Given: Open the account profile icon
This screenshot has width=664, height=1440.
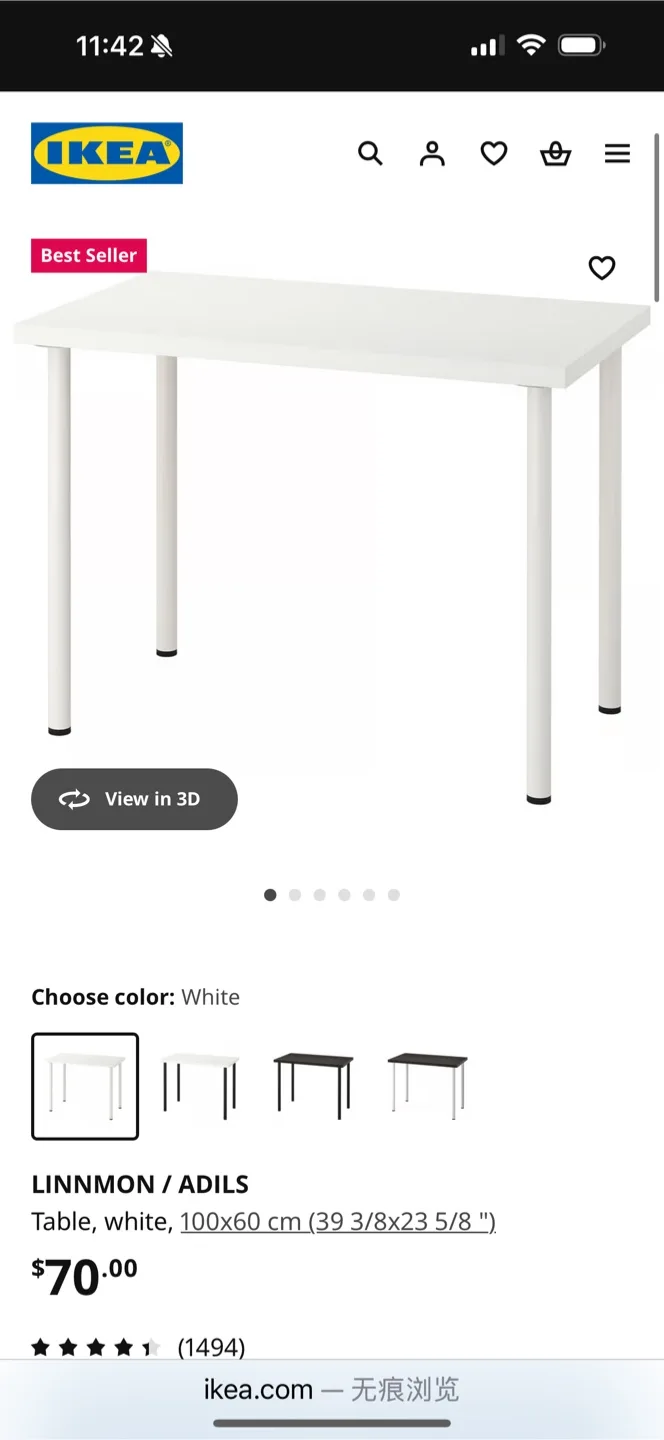Looking at the screenshot, I should [432, 153].
